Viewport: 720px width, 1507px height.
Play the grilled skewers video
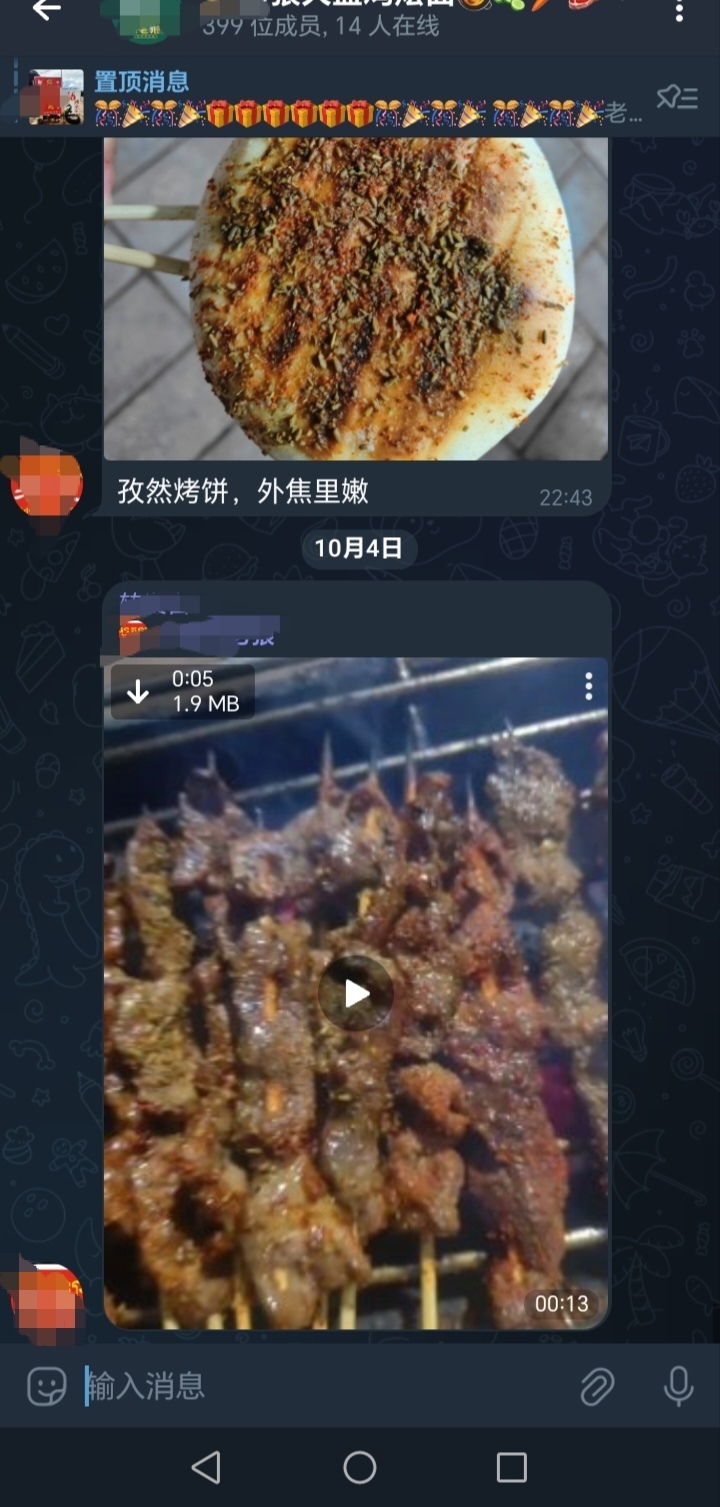(x=356, y=993)
